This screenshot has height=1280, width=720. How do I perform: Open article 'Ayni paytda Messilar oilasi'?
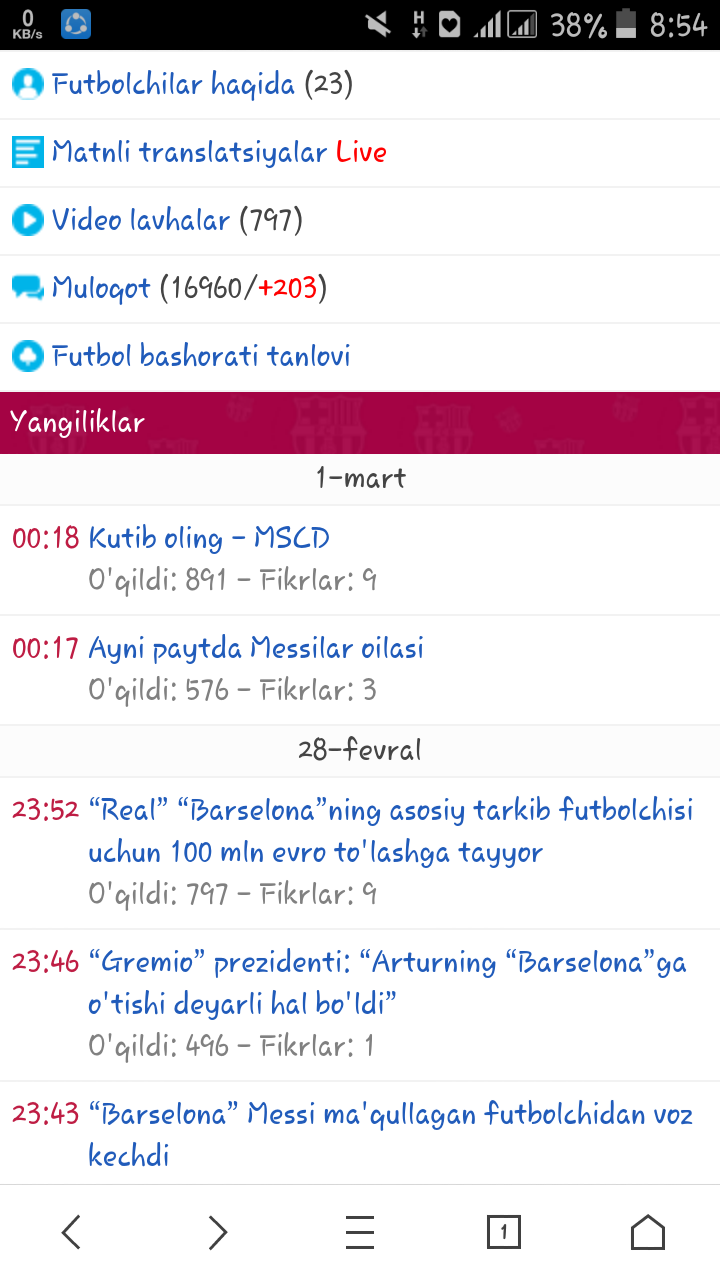[256, 648]
